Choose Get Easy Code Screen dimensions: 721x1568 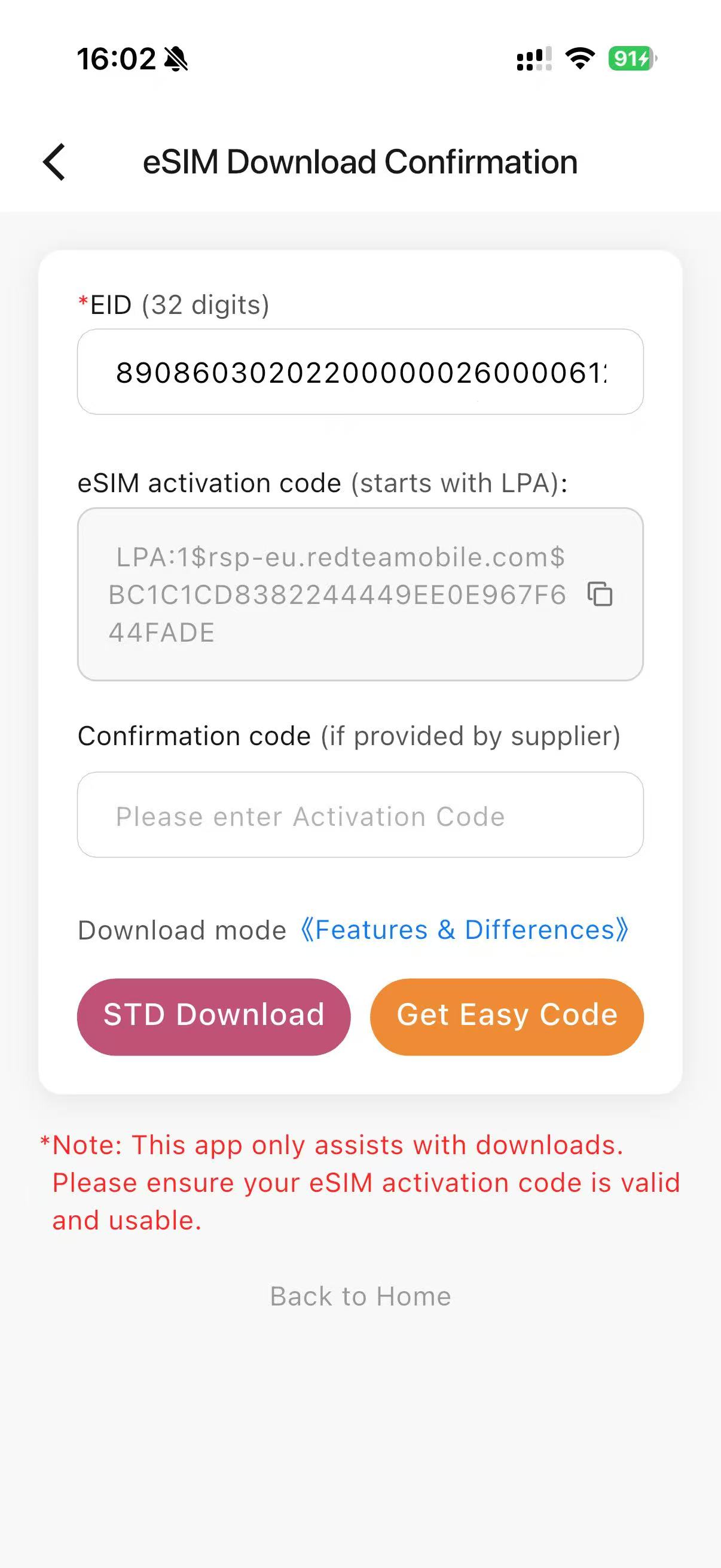pos(507,1017)
